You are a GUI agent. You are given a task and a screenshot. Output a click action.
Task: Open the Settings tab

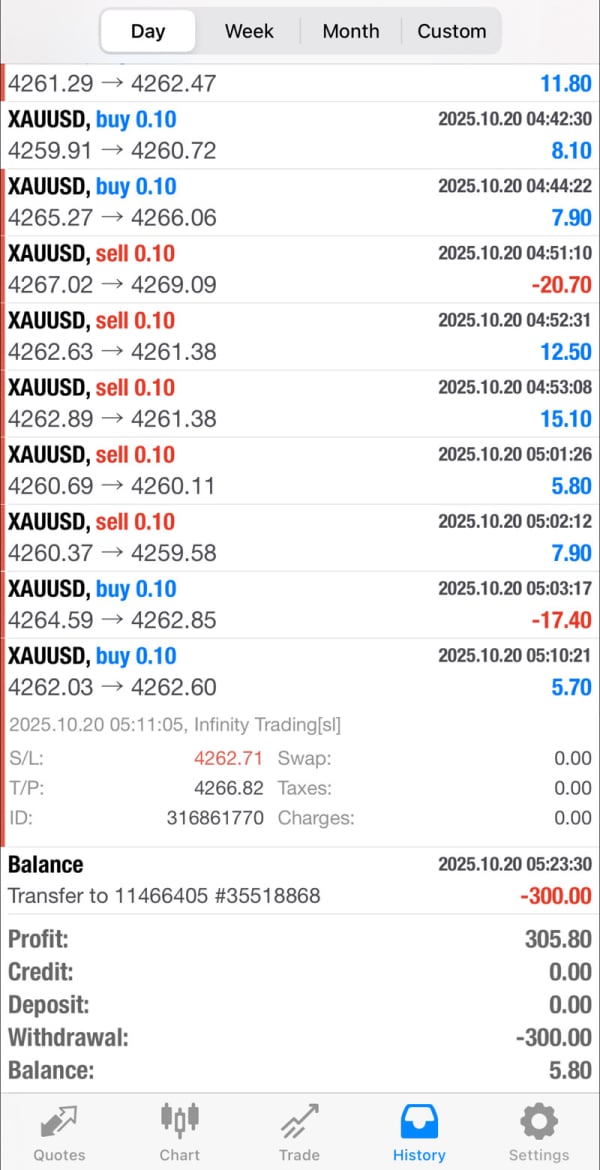click(539, 1132)
